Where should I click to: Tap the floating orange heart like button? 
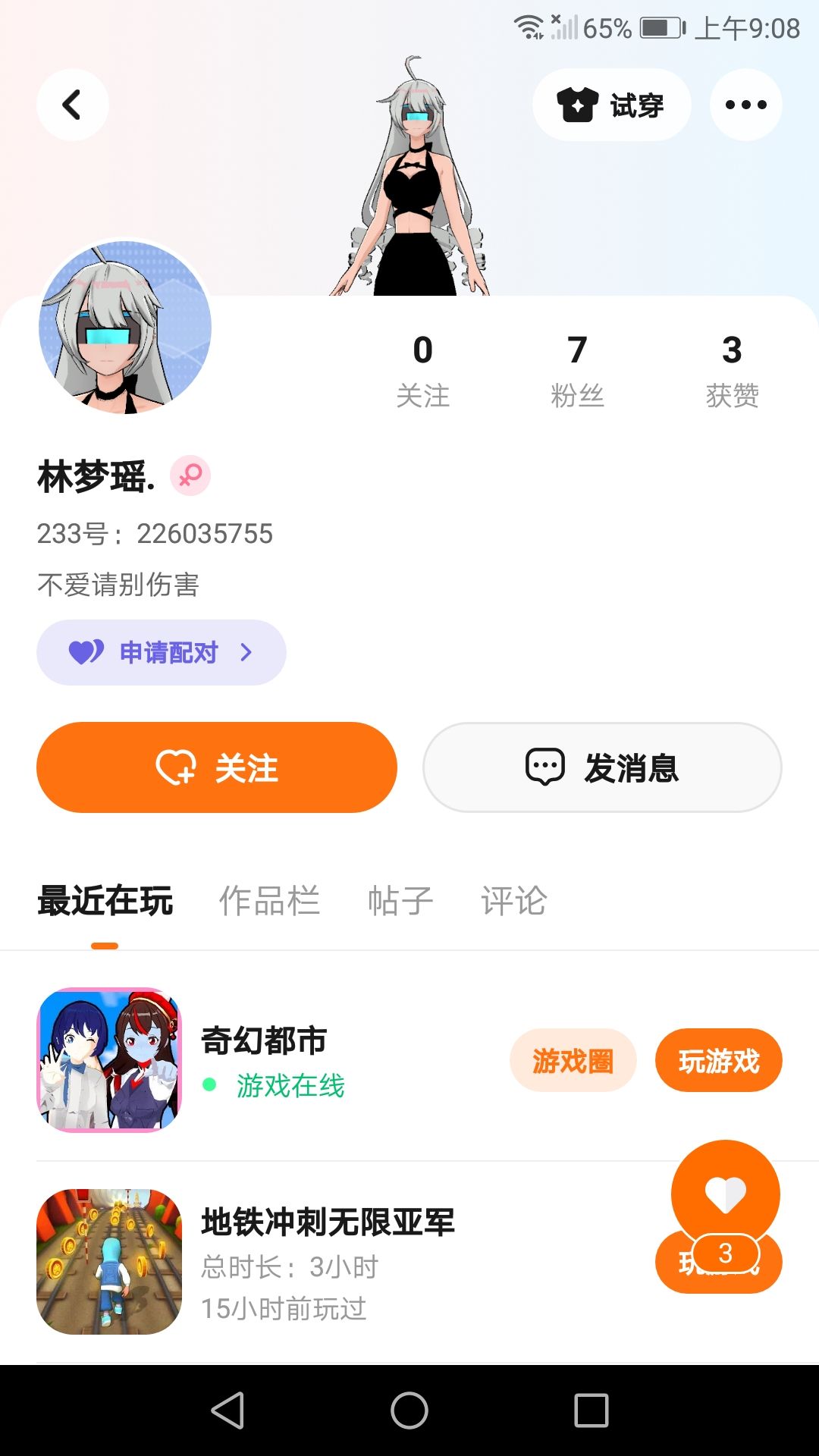(726, 1194)
